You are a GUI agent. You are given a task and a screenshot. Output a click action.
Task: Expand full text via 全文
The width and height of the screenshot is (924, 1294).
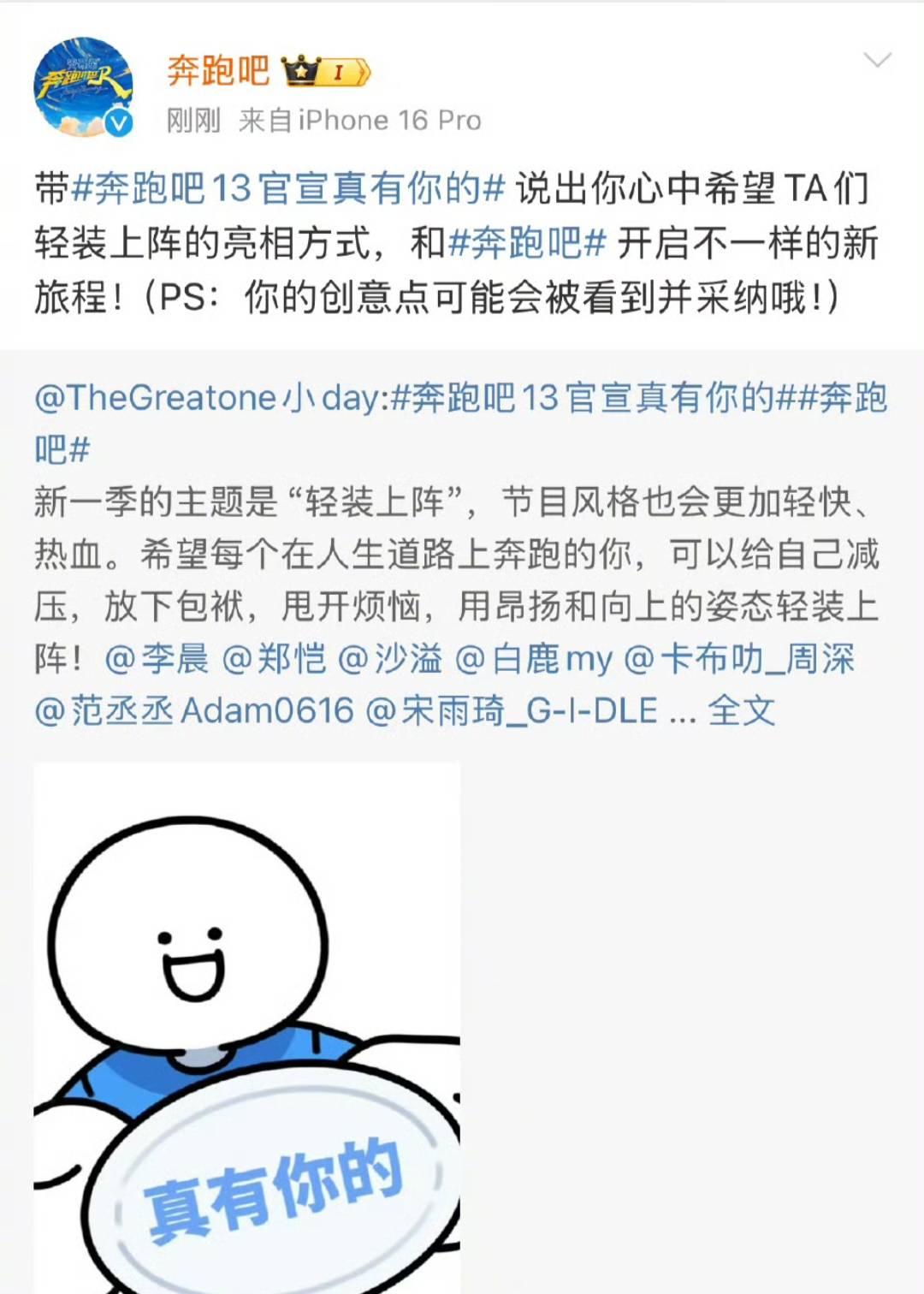tap(741, 710)
